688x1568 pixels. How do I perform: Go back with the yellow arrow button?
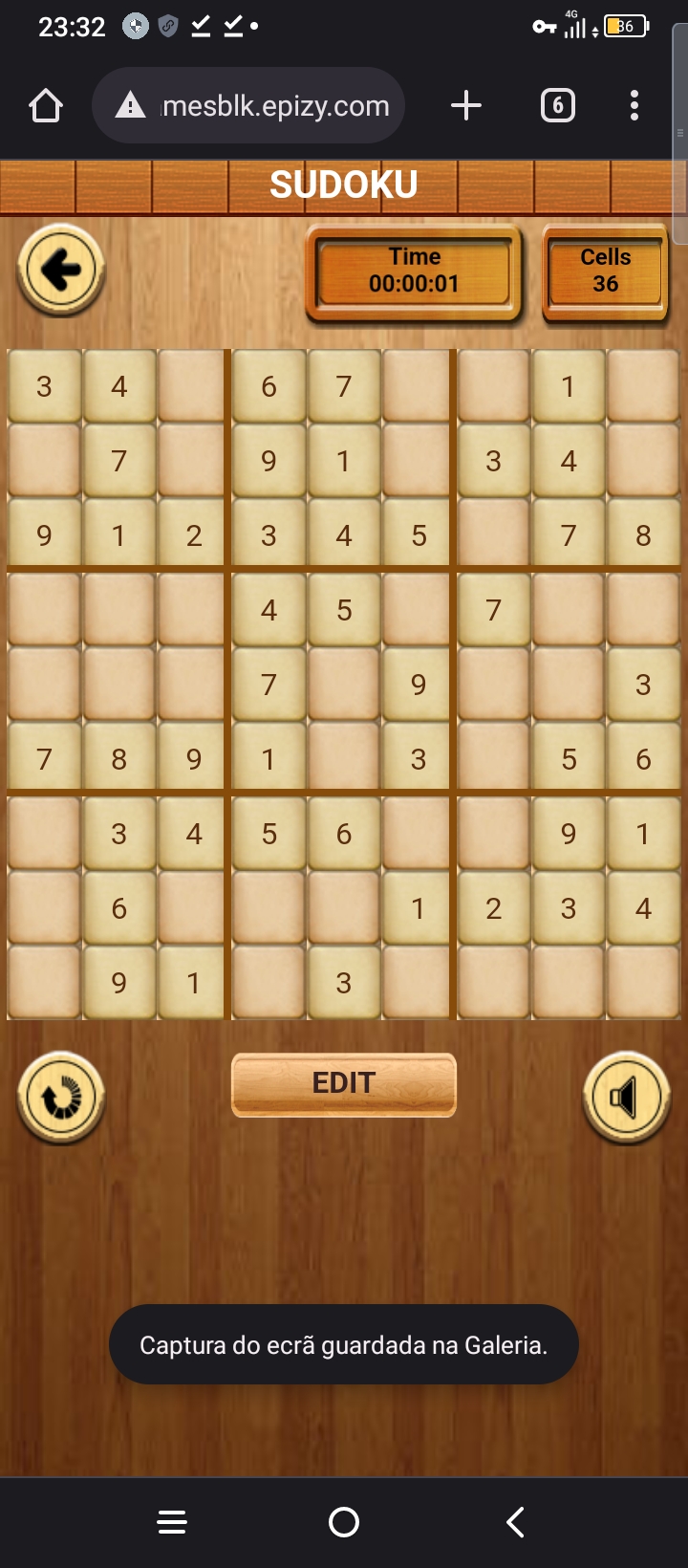point(61,271)
